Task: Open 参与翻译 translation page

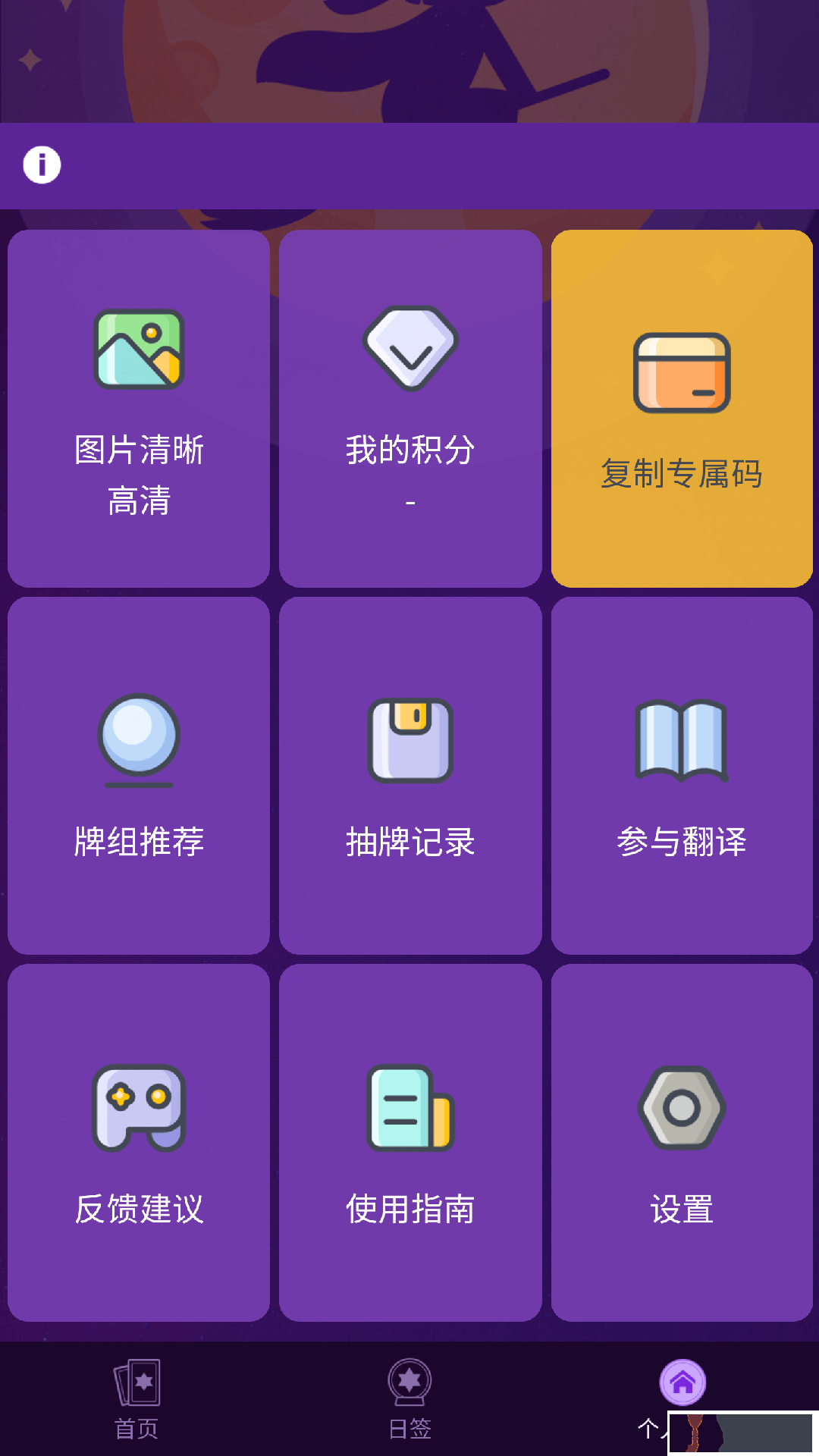Action: pyautogui.click(x=682, y=775)
